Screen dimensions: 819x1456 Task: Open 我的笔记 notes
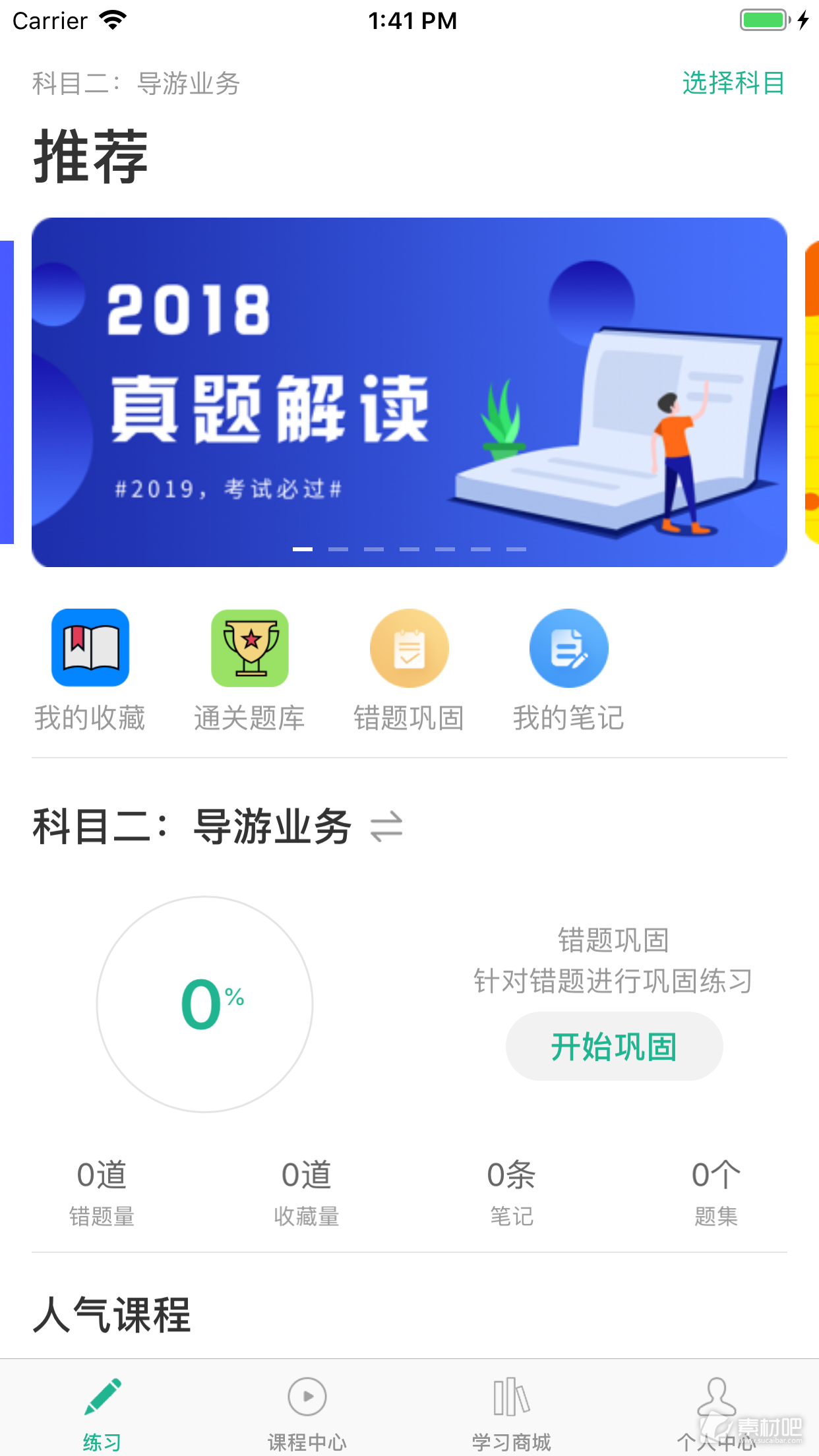coord(568,671)
